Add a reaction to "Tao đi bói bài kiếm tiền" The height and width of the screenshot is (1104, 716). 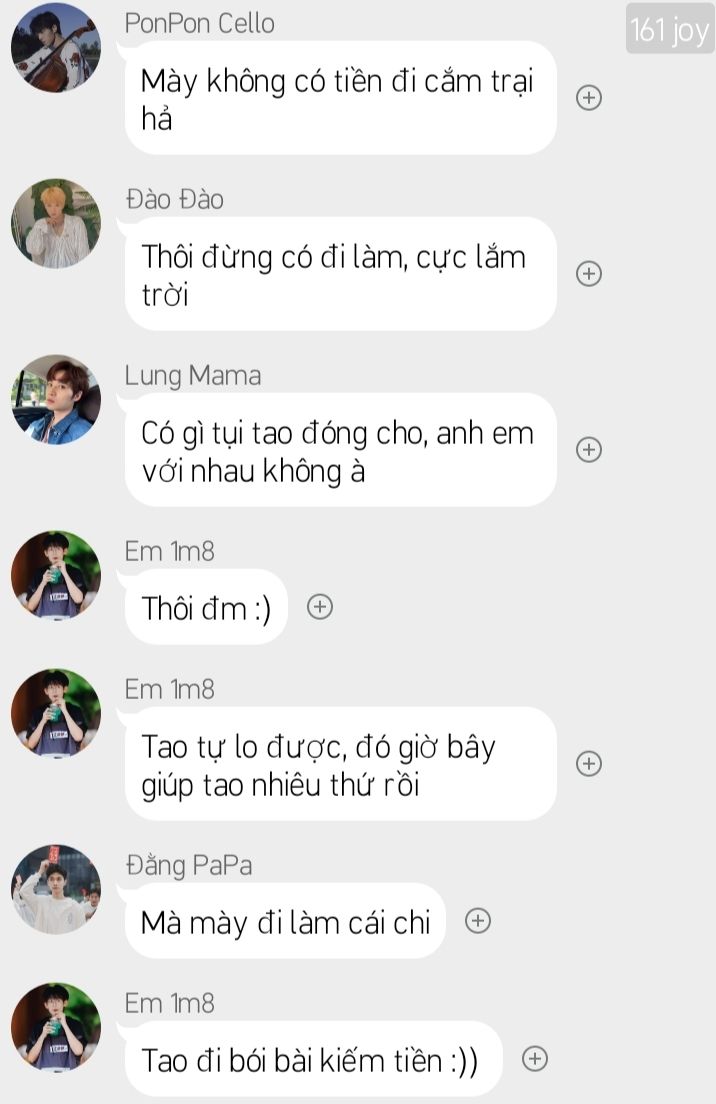(535, 1059)
